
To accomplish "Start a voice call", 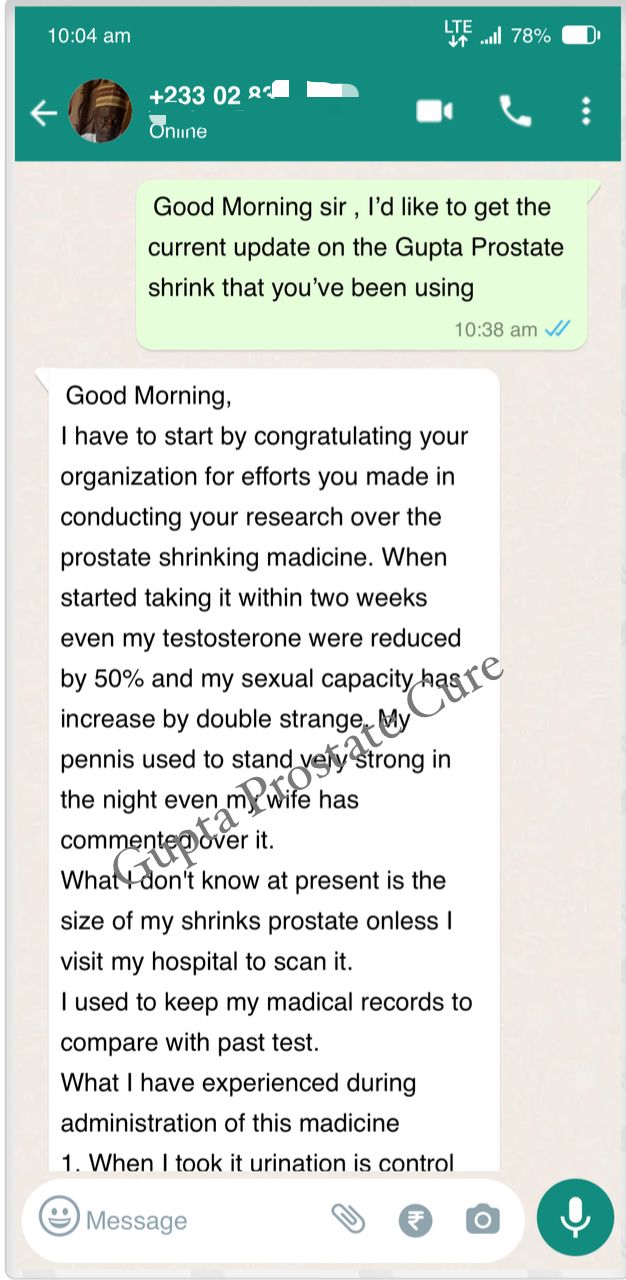I will (x=515, y=111).
